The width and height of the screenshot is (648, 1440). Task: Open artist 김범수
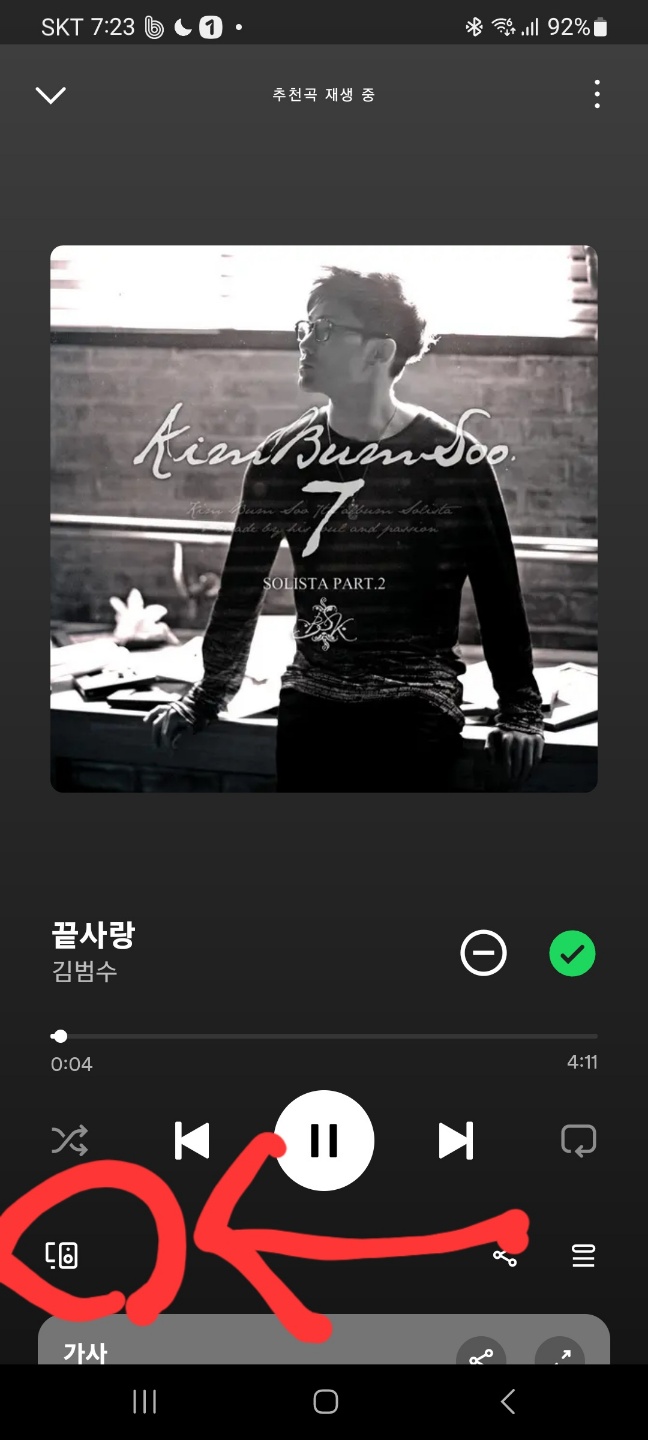[x=84, y=971]
